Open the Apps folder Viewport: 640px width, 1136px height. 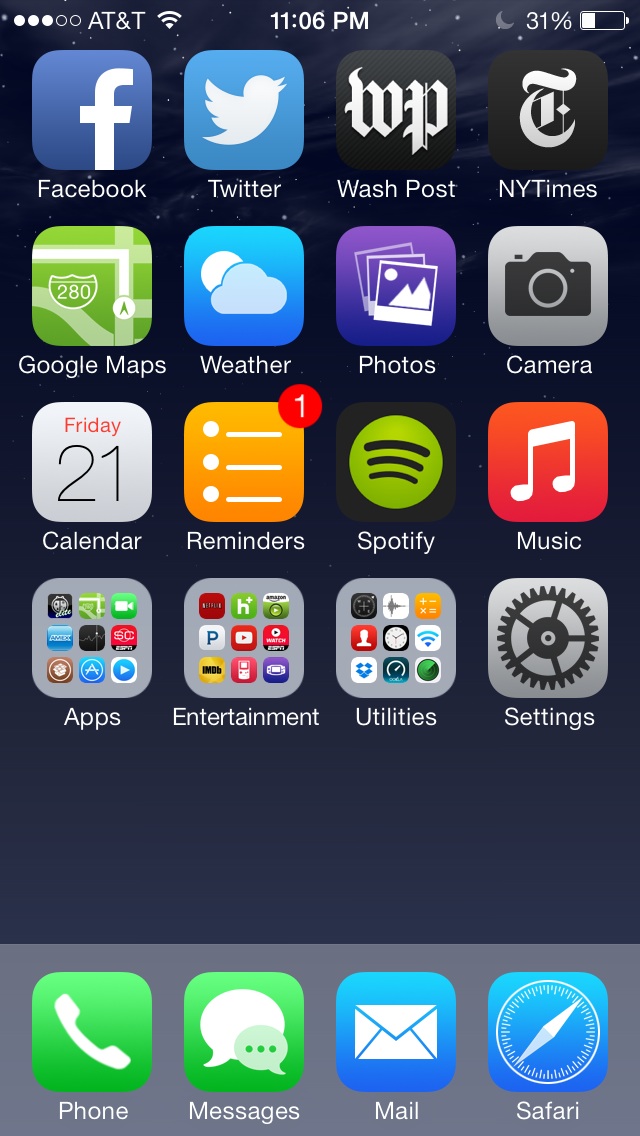point(92,638)
